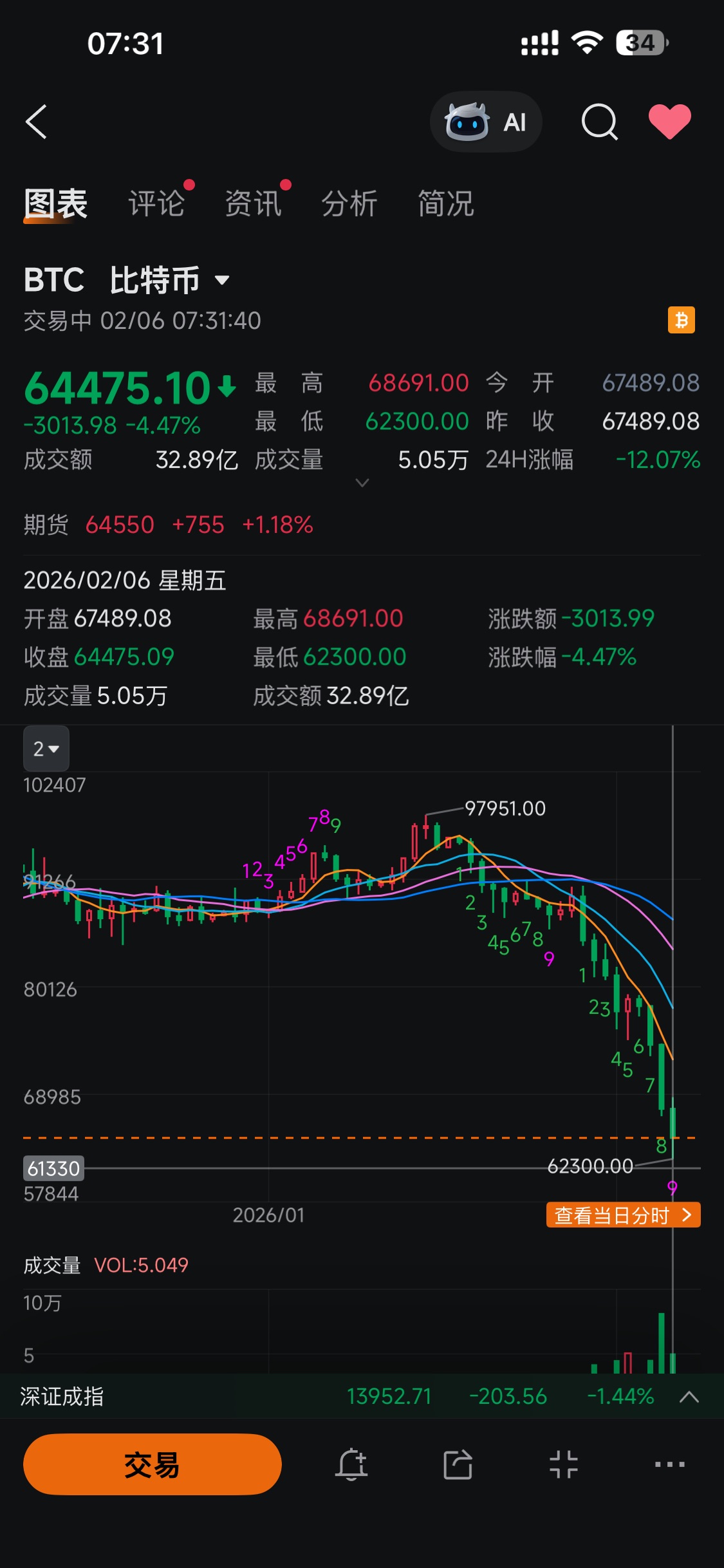Expand more quote details chevron

pyautogui.click(x=362, y=483)
